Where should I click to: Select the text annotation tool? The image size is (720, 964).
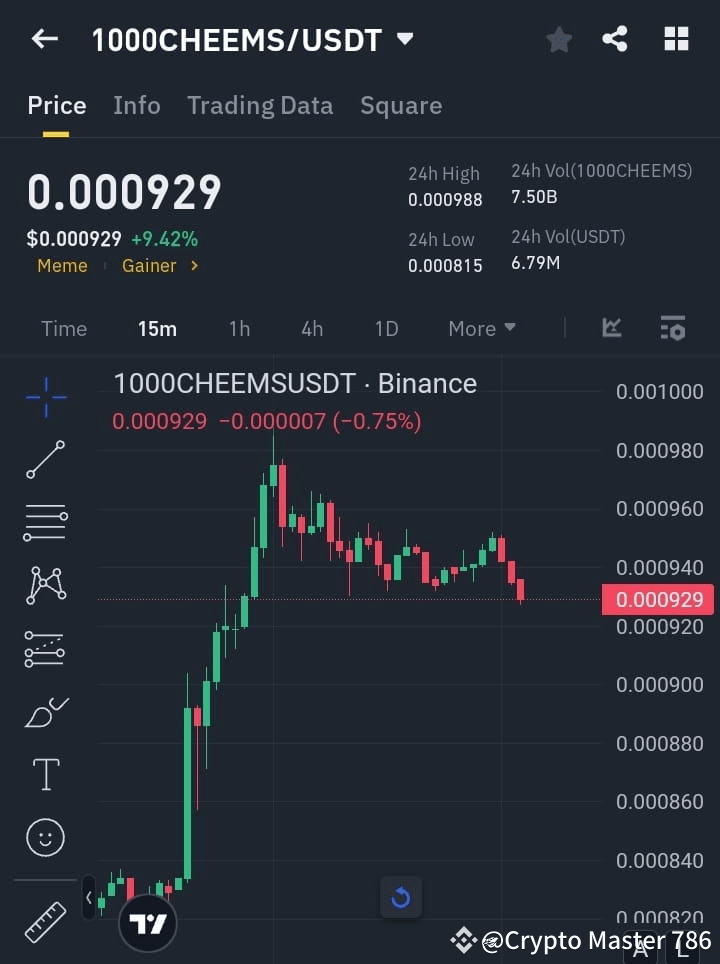(44, 774)
